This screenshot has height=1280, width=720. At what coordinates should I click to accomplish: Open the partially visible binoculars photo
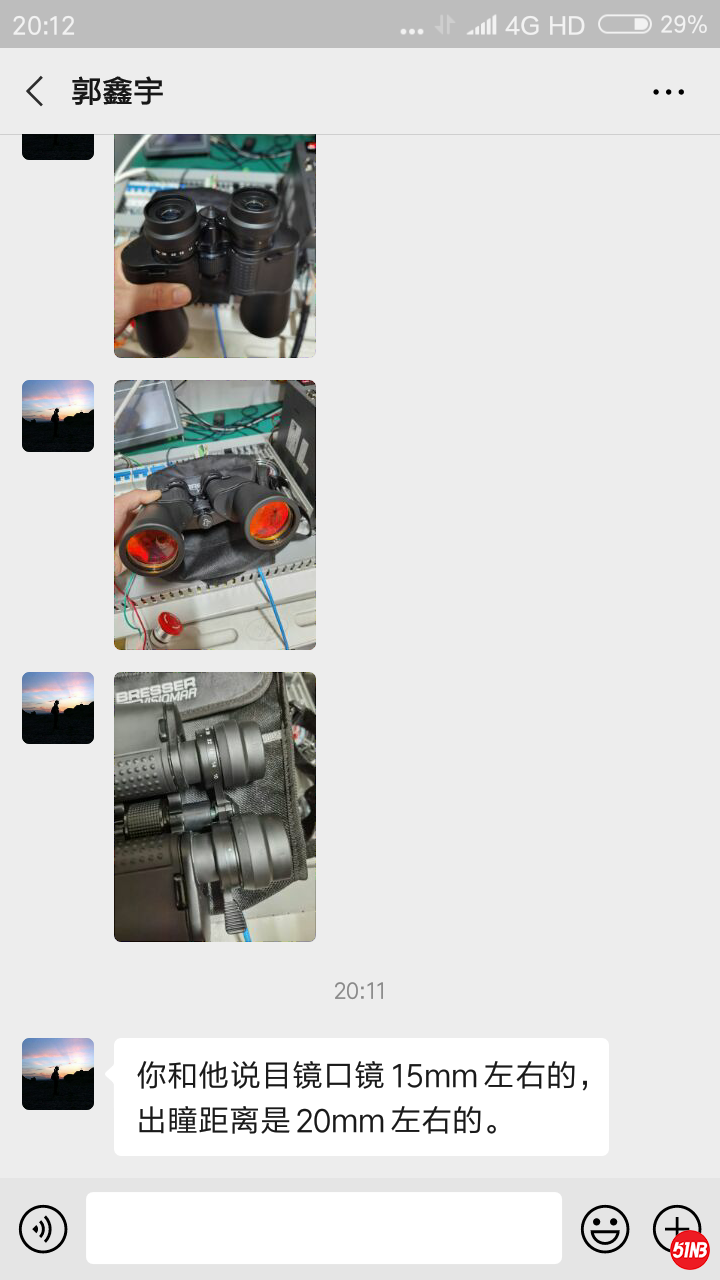pos(215,246)
